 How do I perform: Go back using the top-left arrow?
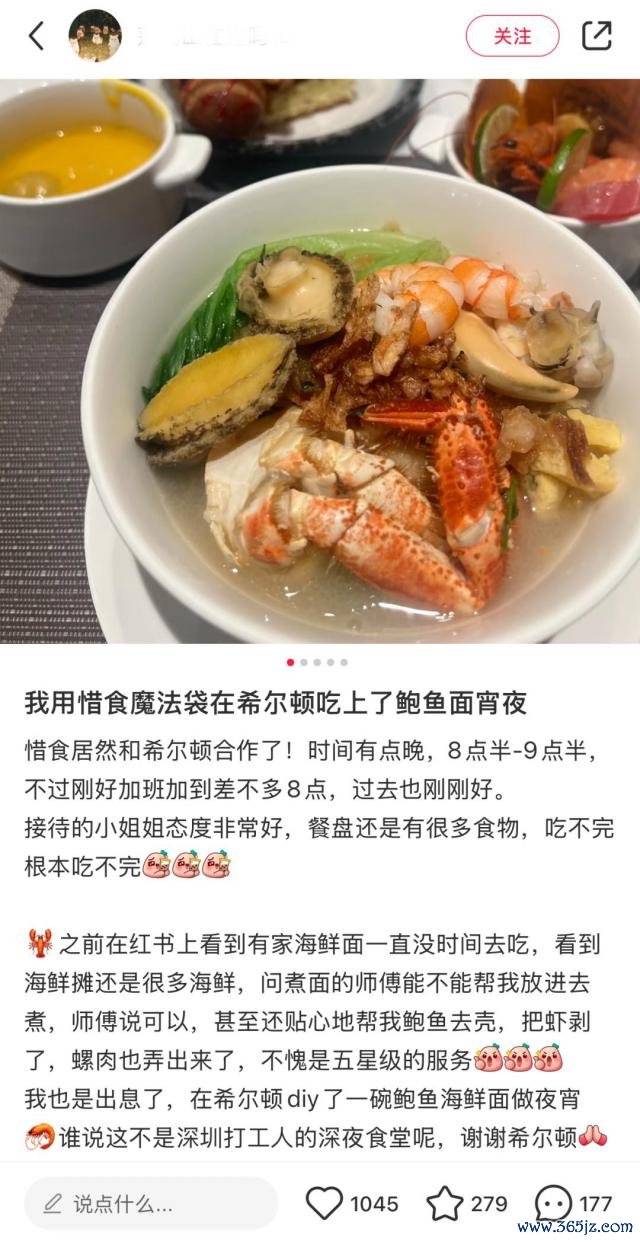click(36, 37)
